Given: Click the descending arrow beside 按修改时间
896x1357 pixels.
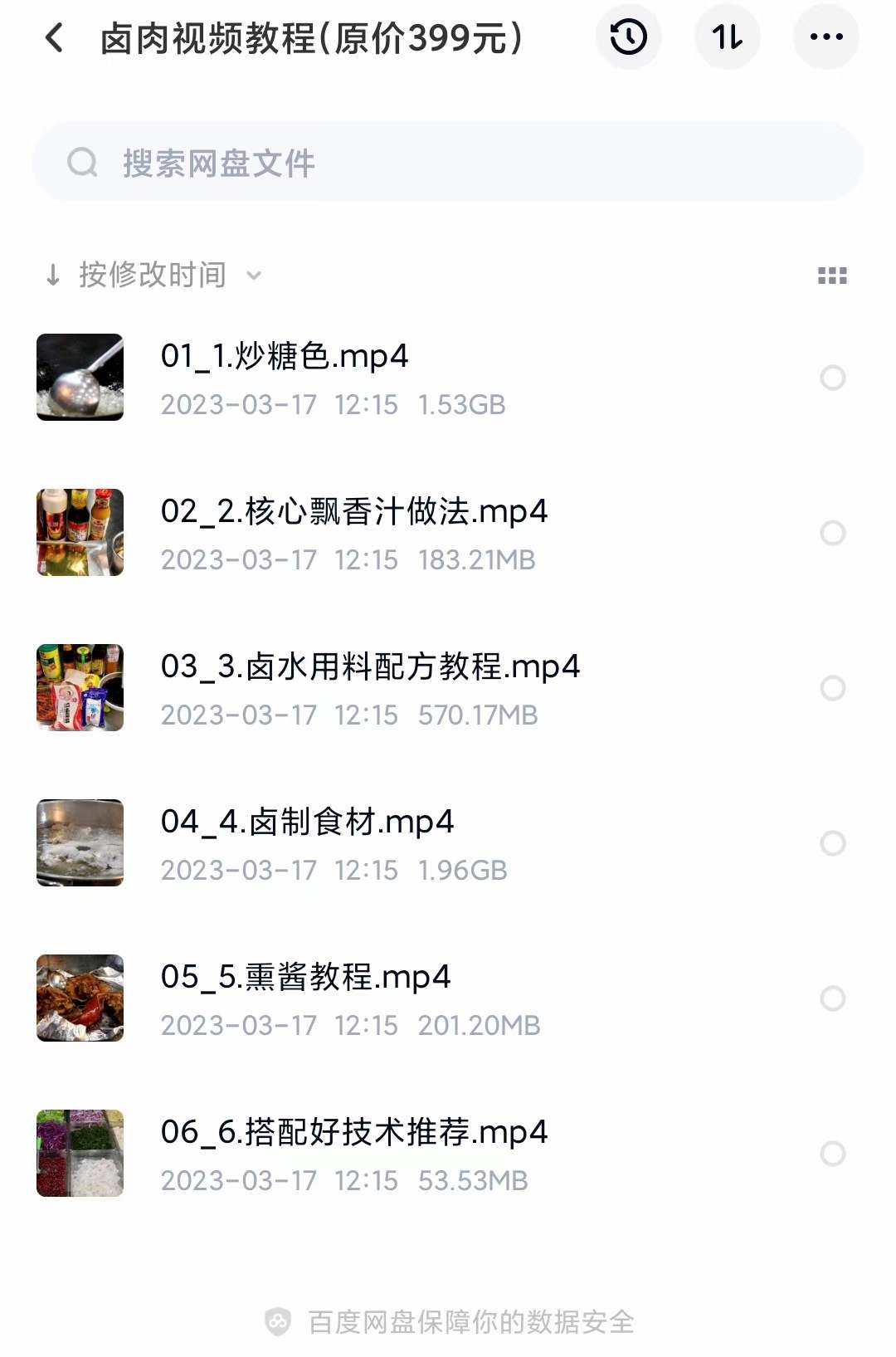Looking at the screenshot, I should [52, 275].
